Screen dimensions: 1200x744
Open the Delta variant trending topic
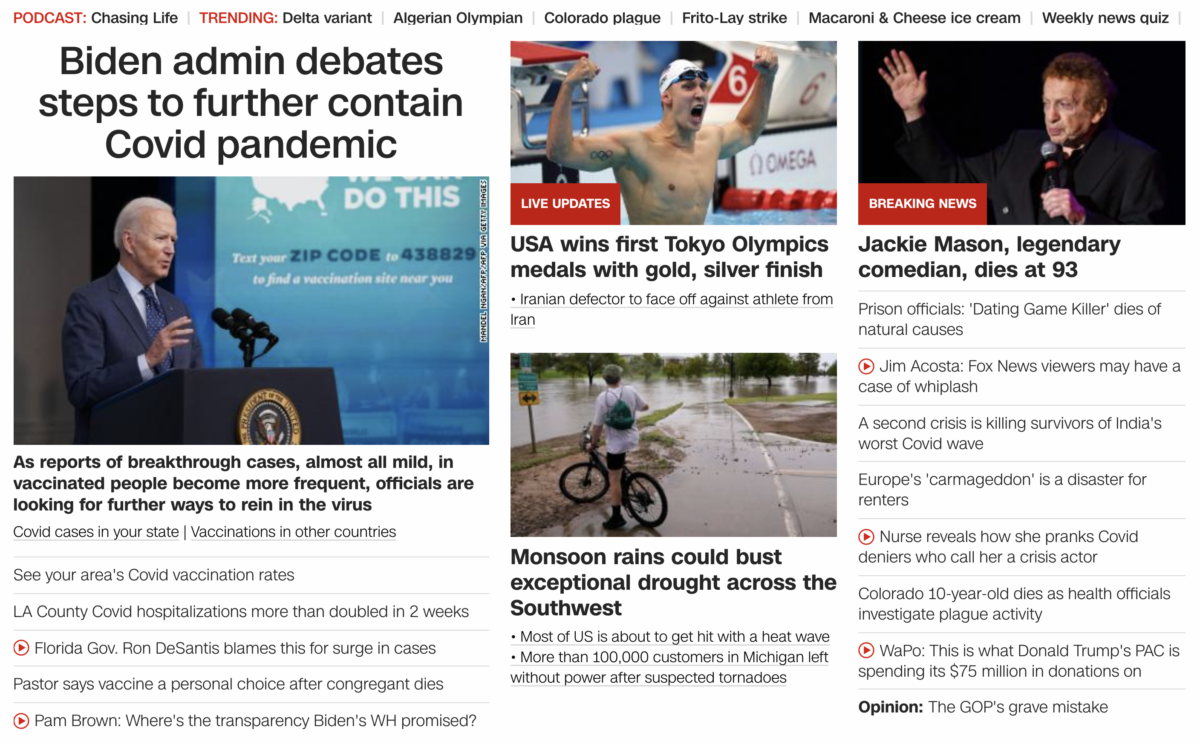[327, 18]
